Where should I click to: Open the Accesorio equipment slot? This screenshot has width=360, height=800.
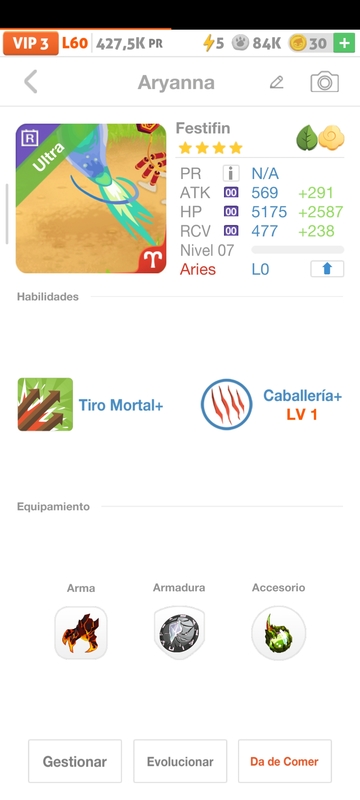(x=278, y=633)
